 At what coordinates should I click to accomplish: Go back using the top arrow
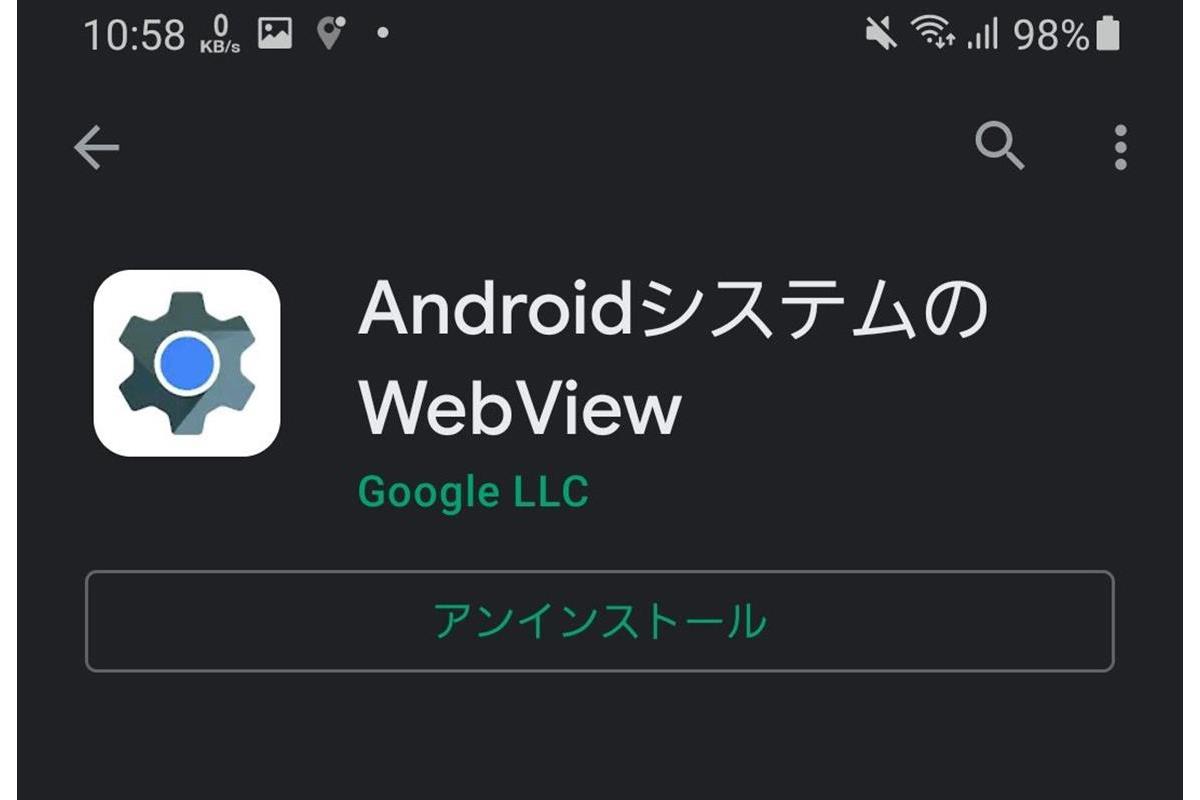point(97,148)
